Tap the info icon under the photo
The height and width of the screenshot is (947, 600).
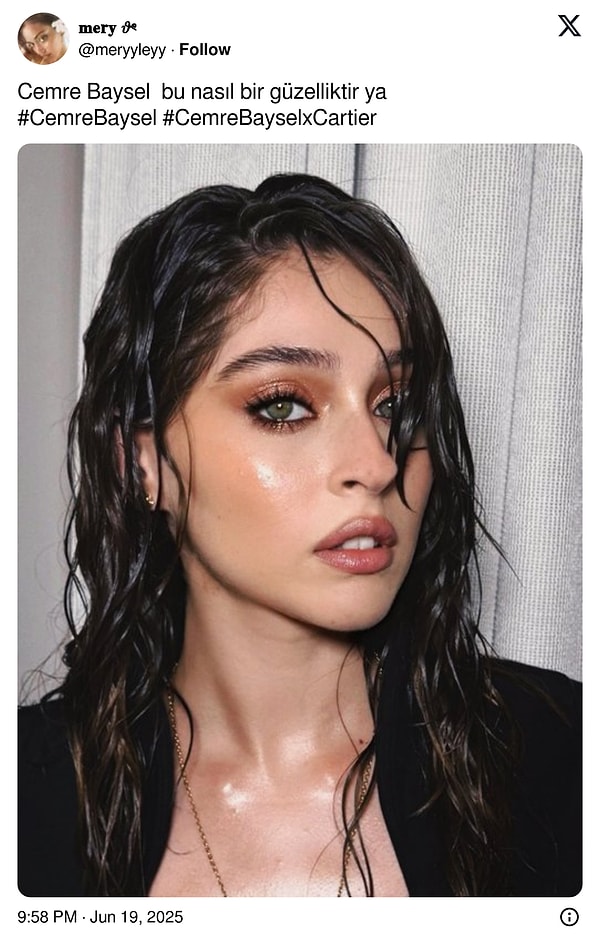[x=569, y=916]
